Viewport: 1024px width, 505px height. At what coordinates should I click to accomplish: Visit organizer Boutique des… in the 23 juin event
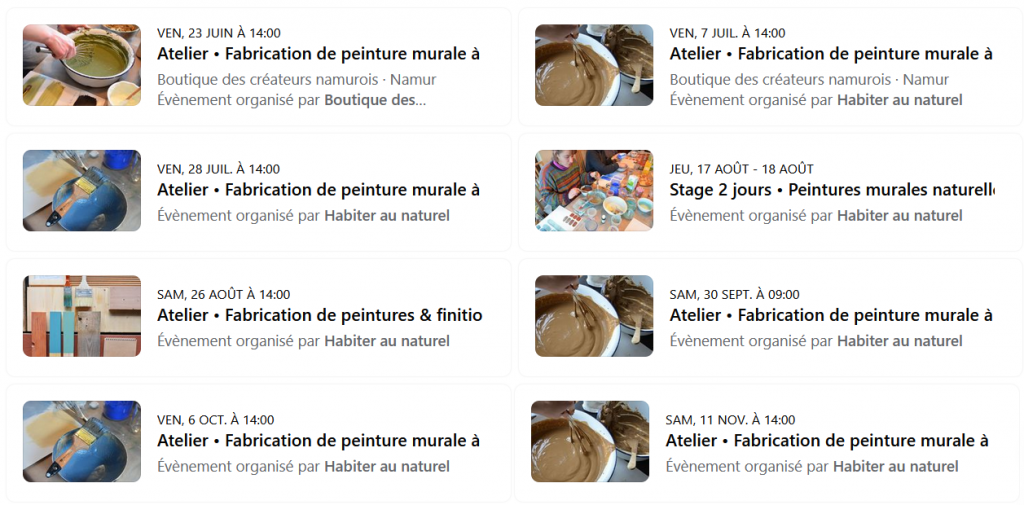375,100
